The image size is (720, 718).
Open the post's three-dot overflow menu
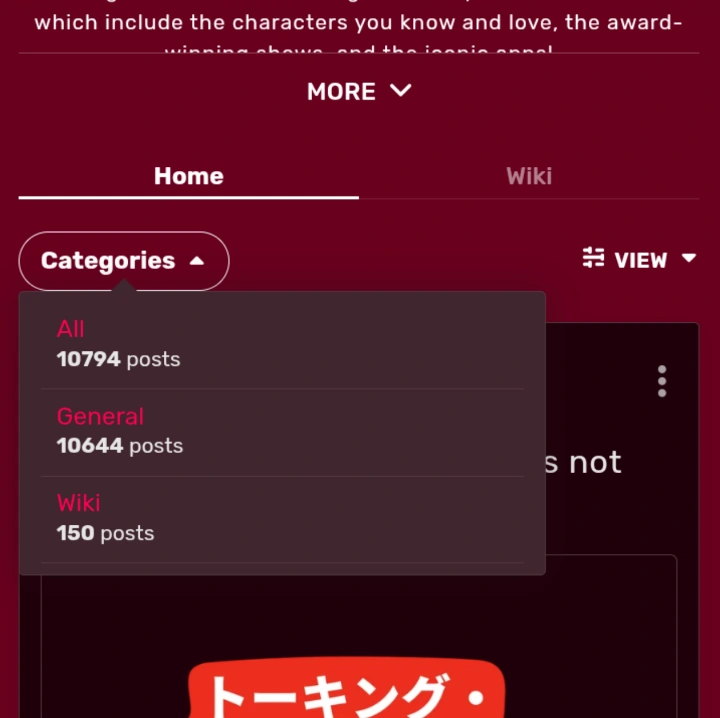[x=662, y=381]
